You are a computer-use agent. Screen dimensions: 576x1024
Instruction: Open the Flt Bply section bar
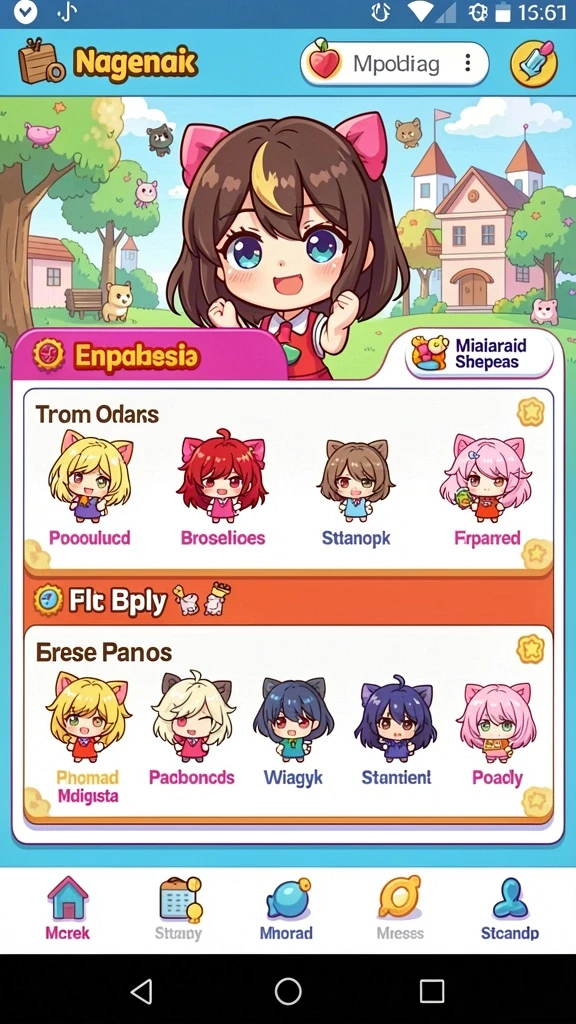(288, 599)
